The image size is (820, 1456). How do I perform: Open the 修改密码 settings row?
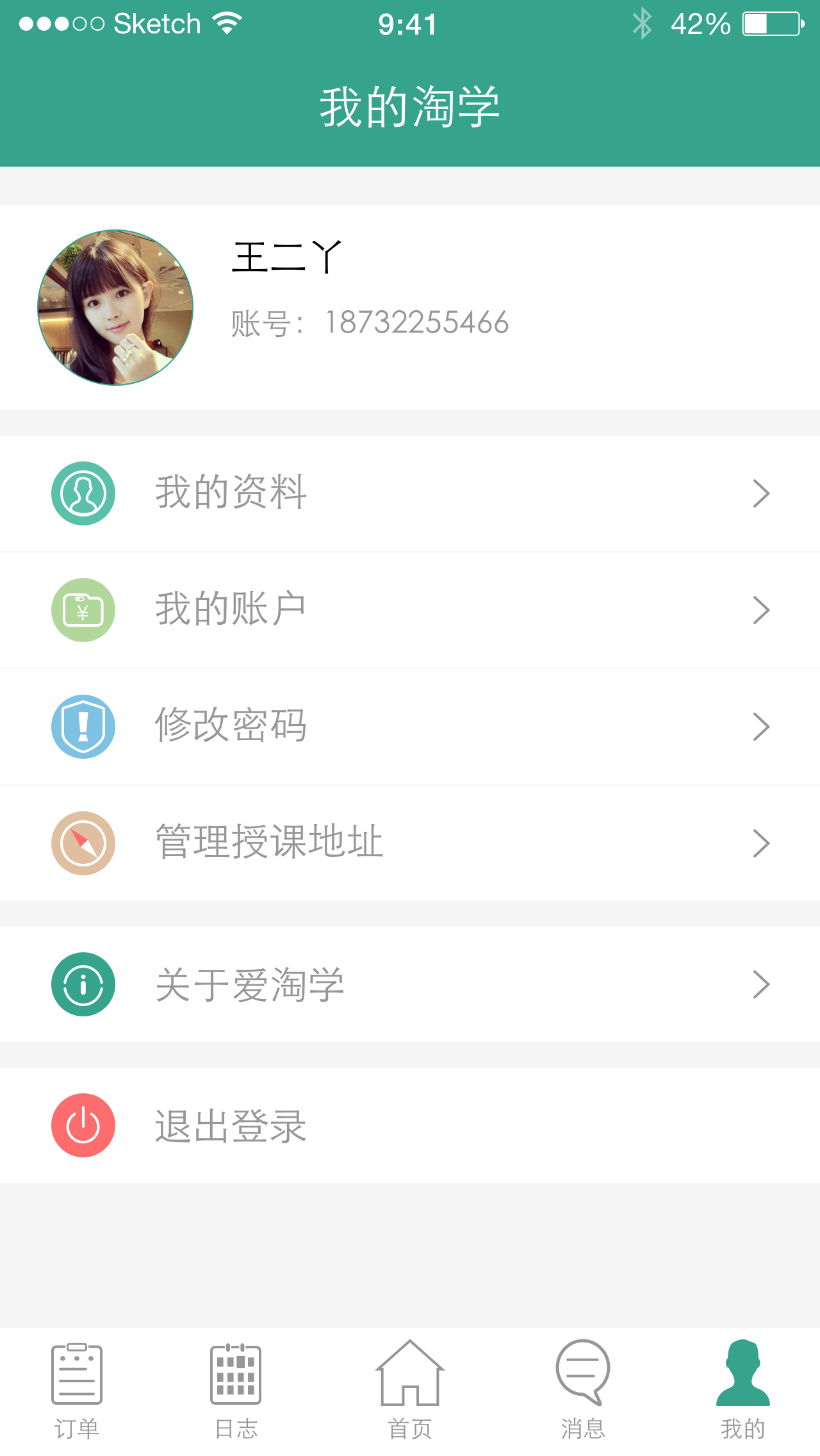[410, 726]
